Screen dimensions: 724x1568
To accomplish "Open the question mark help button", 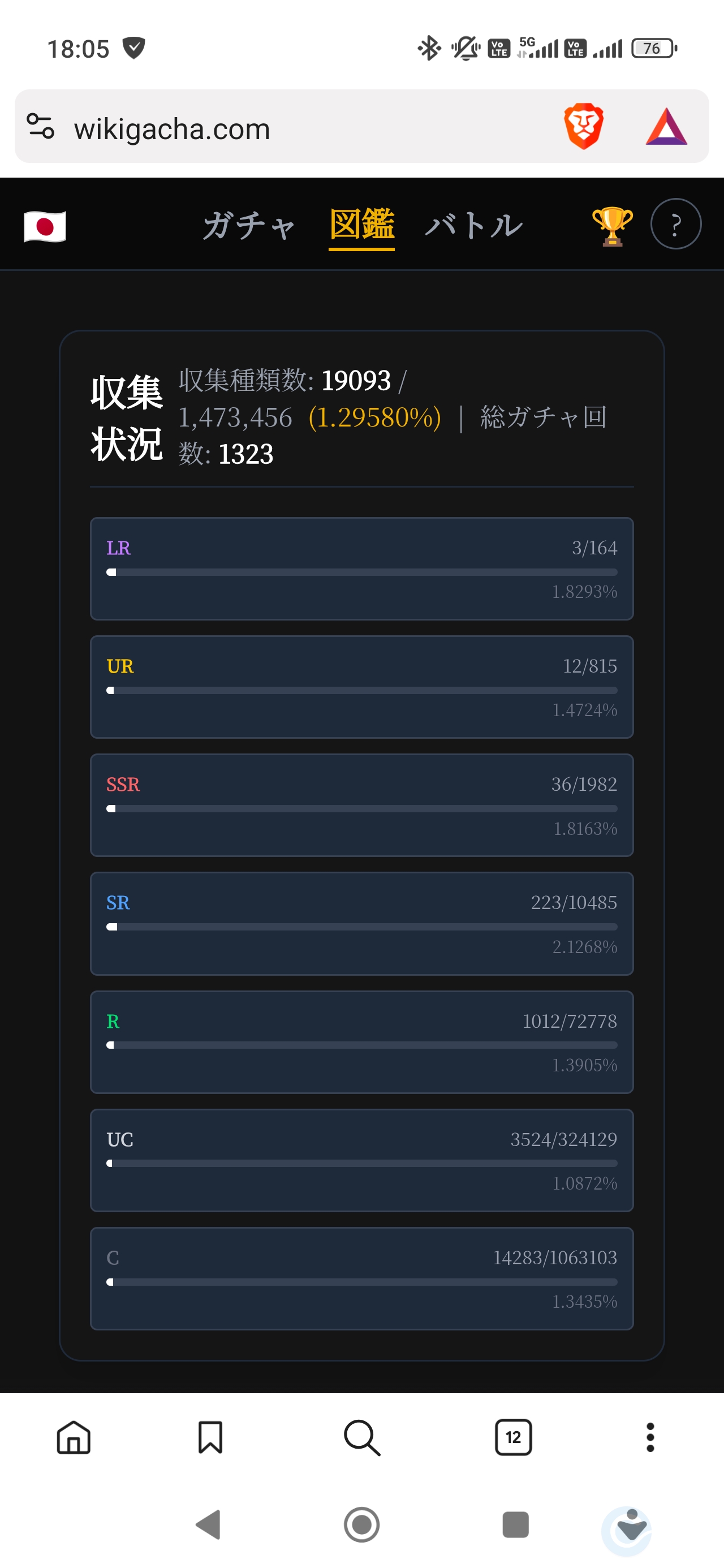I will point(675,225).
